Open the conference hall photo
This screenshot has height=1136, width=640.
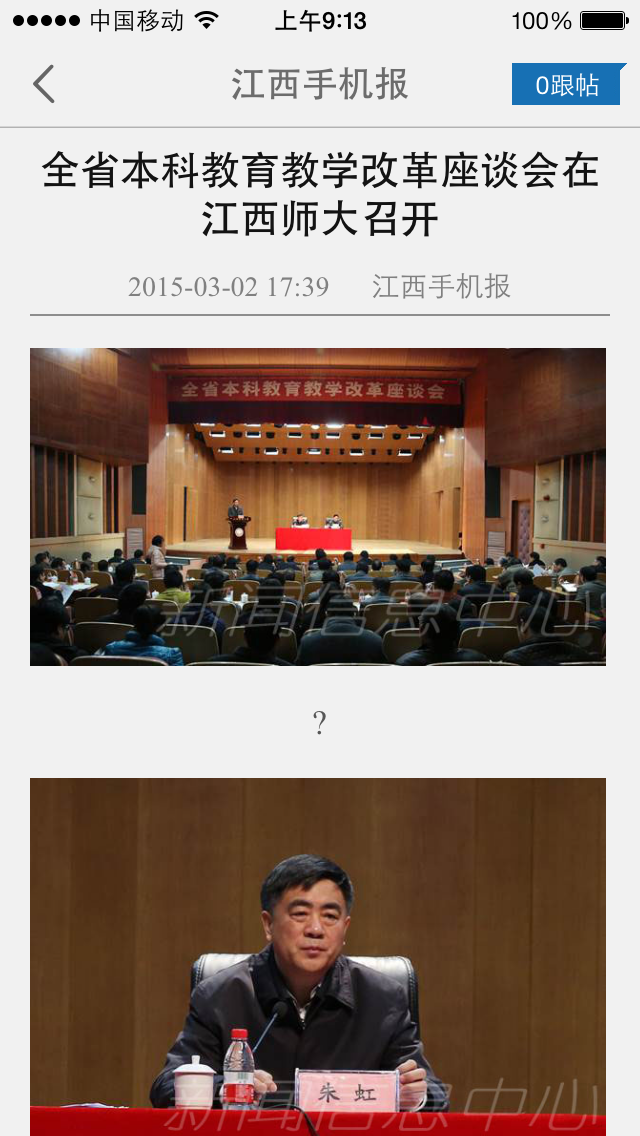coord(318,506)
